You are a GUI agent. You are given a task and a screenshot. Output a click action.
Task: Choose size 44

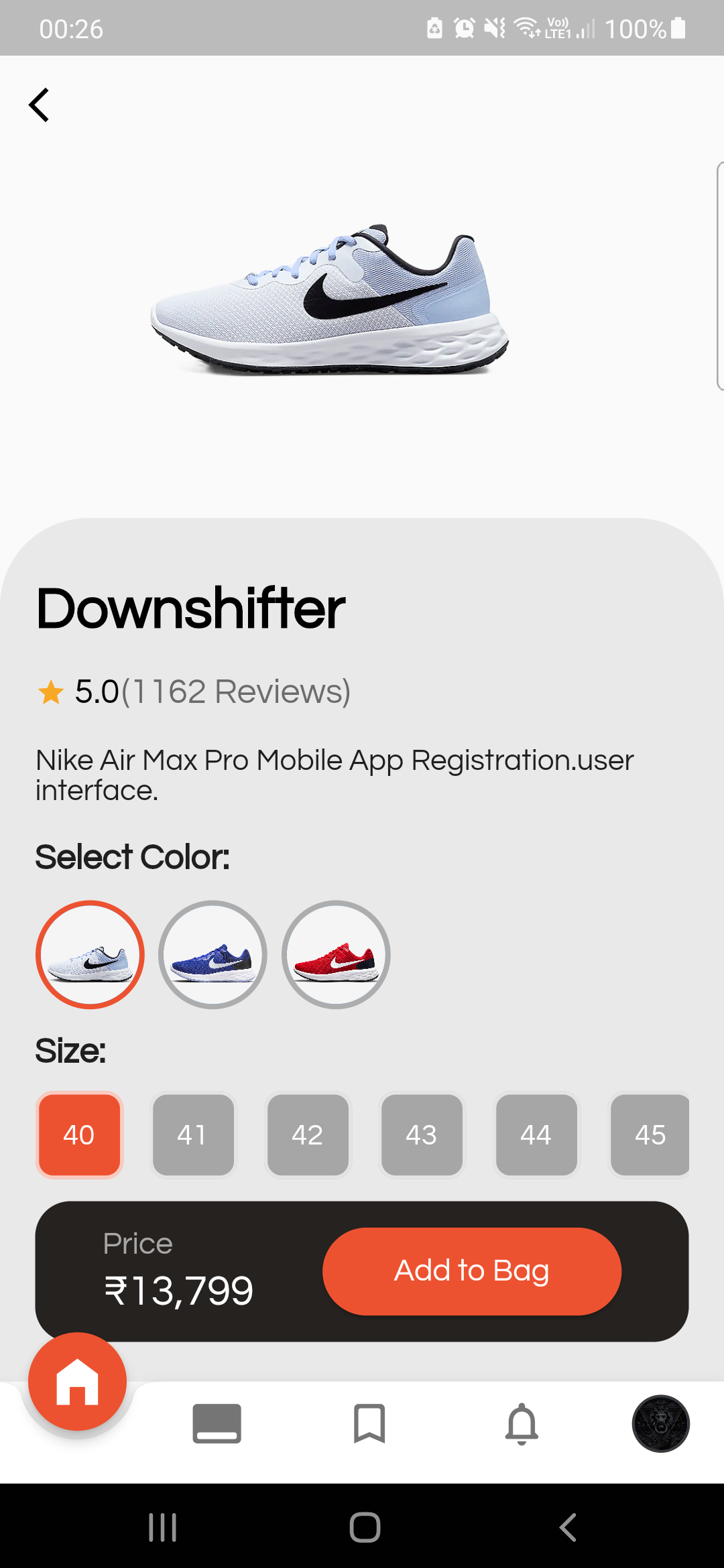[x=536, y=1134]
